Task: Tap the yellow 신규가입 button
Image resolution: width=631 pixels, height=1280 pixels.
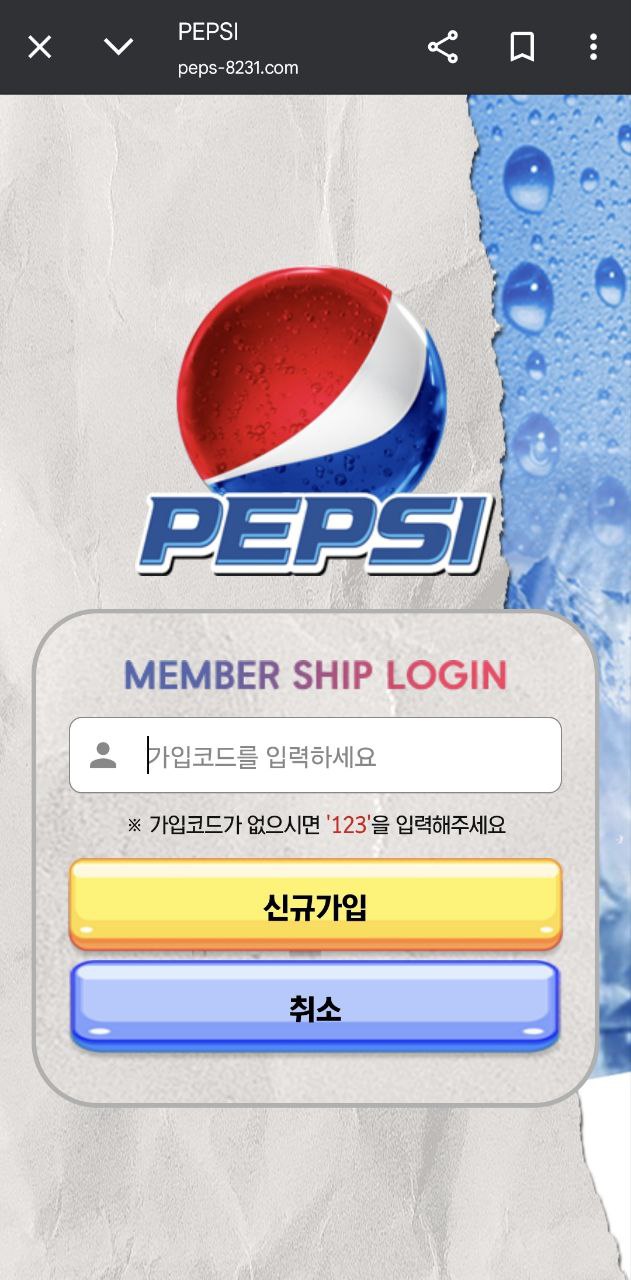Action: coord(315,905)
